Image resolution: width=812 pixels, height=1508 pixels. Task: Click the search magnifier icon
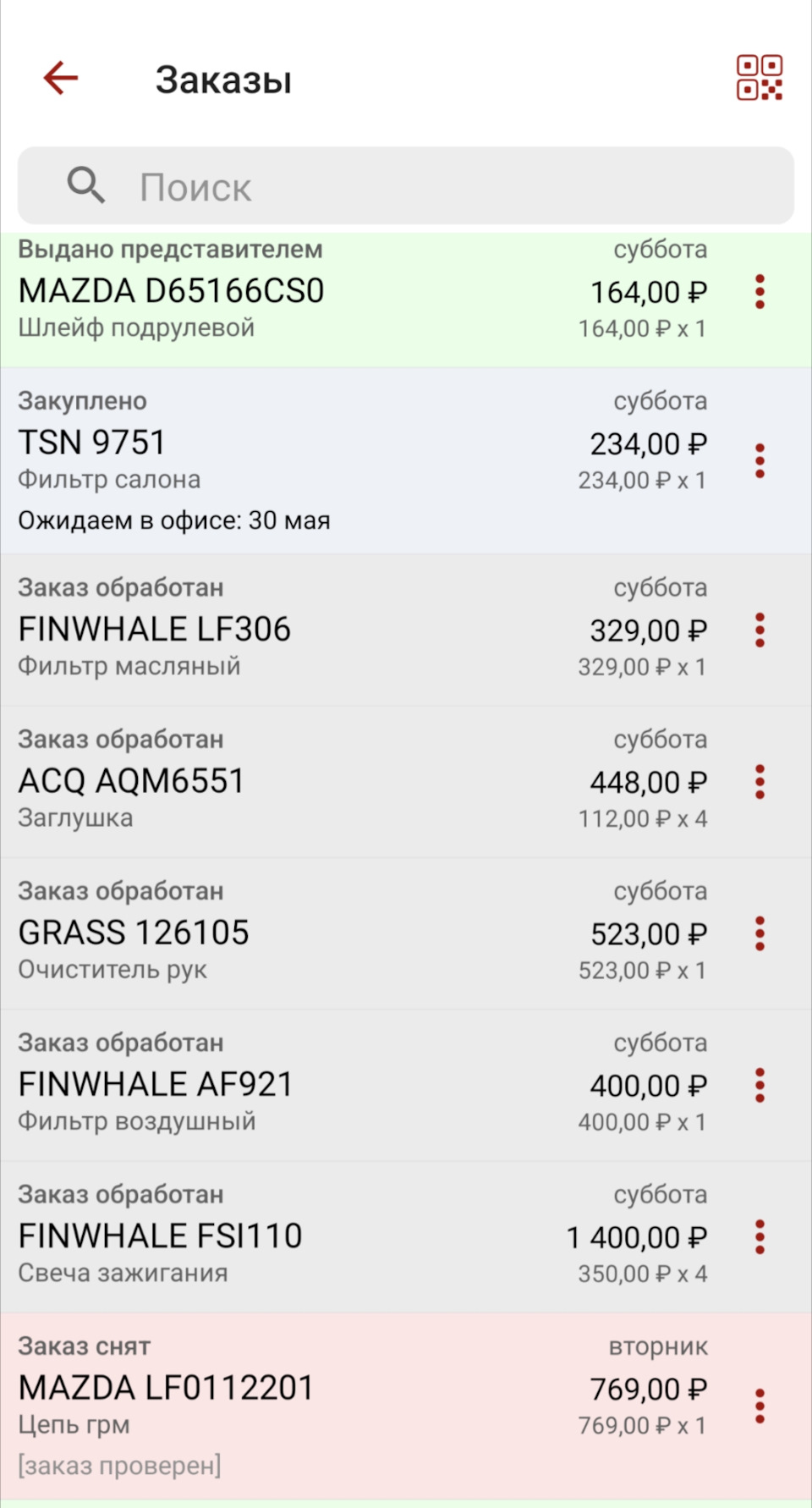point(85,185)
